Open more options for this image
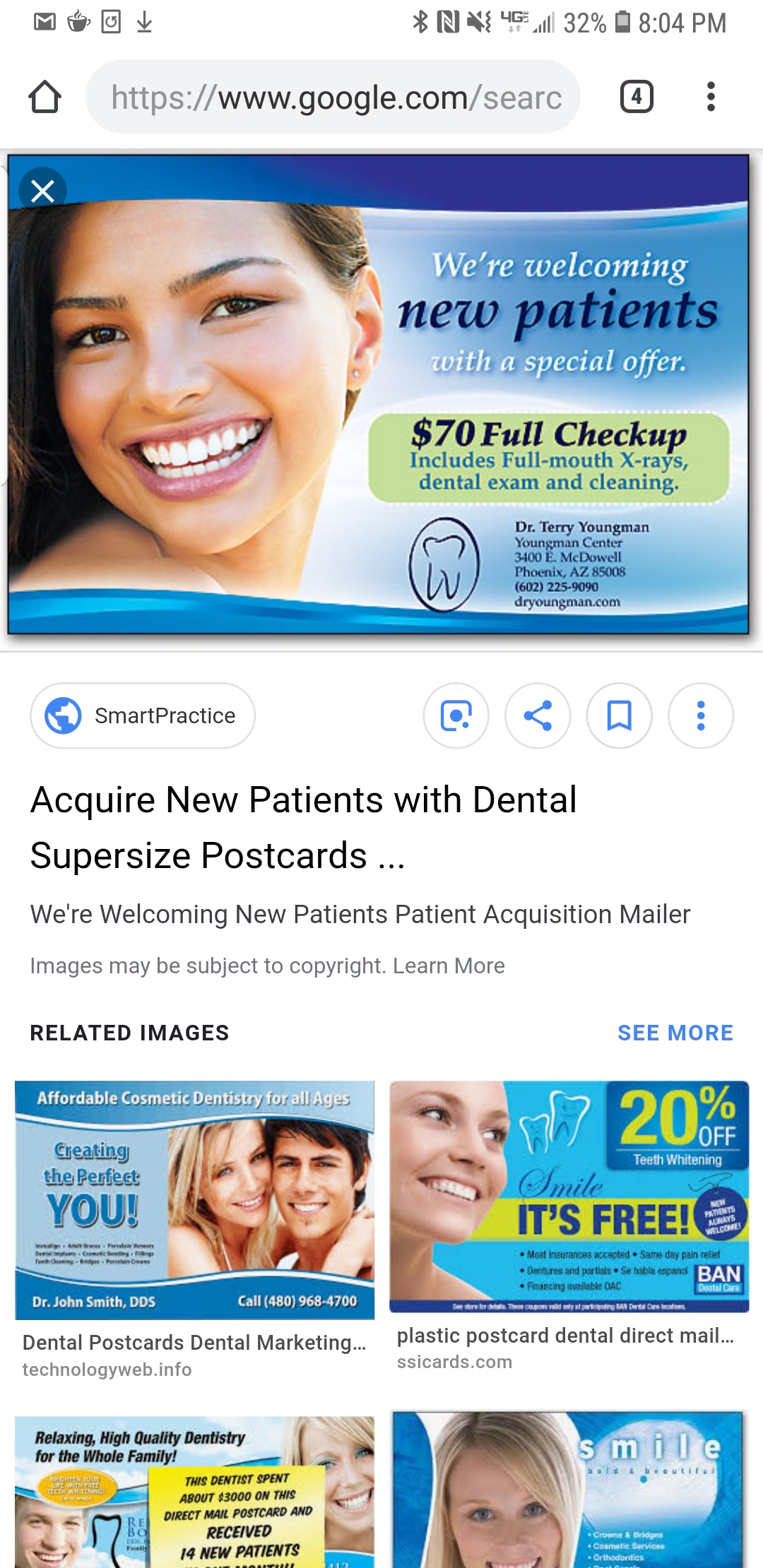The width and height of the screenshot is (763, 1568). (701, 715)
